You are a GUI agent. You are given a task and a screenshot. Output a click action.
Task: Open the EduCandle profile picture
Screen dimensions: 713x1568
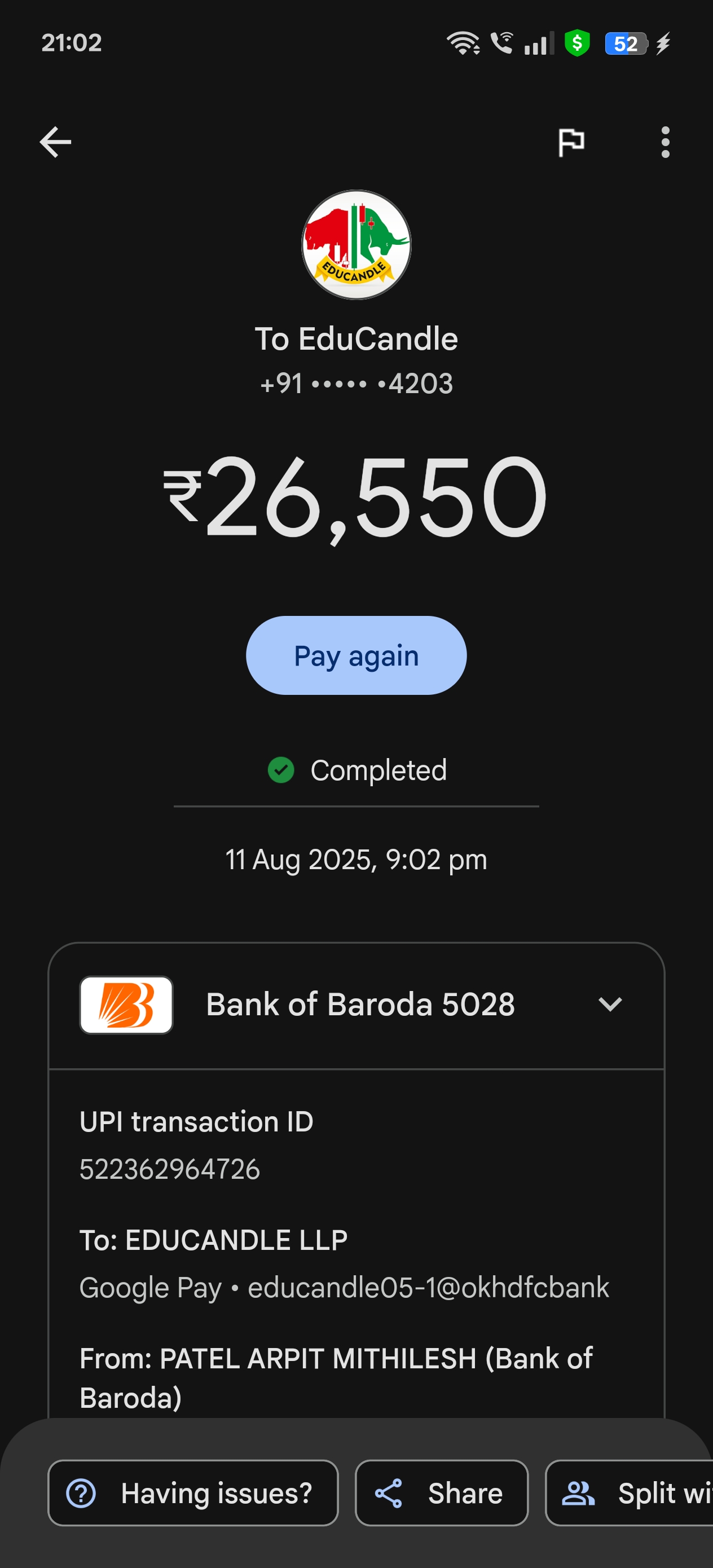356,245
